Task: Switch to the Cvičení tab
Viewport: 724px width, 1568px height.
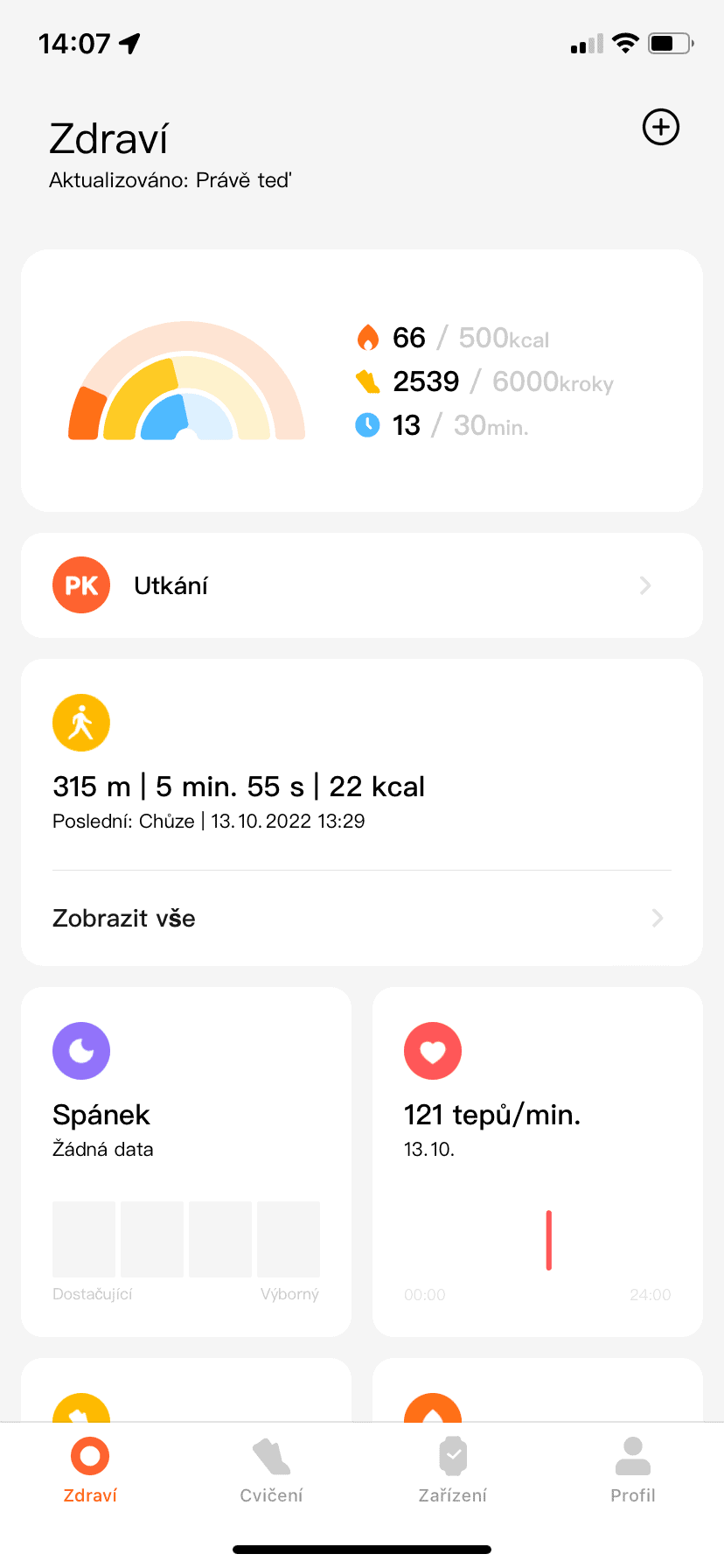Action: click(271, 1472)
